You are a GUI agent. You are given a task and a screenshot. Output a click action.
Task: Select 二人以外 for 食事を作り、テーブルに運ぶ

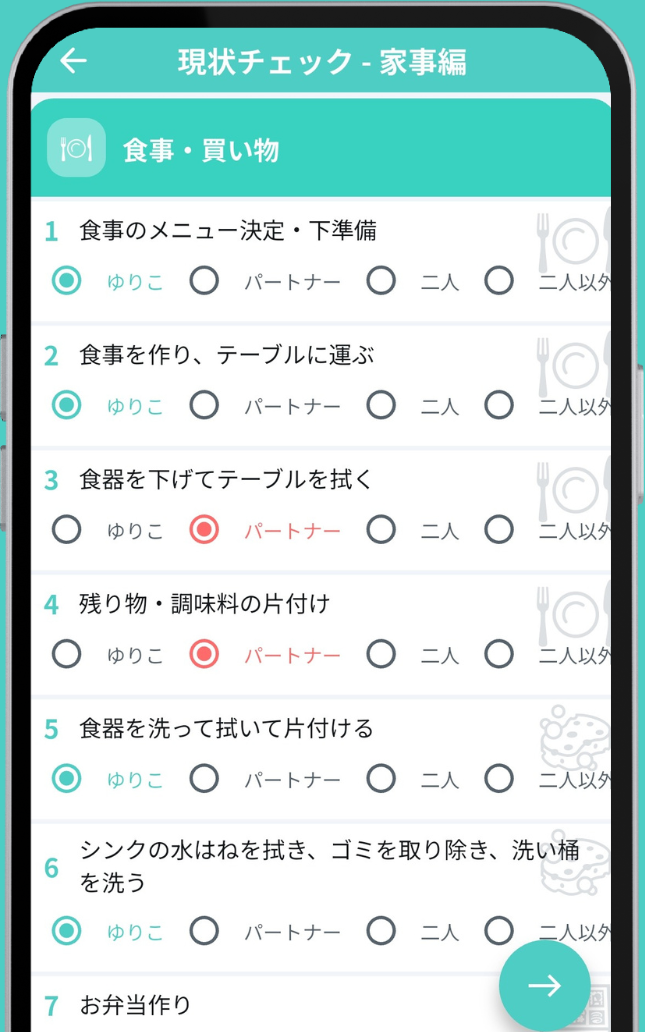(x=499, y=405)
